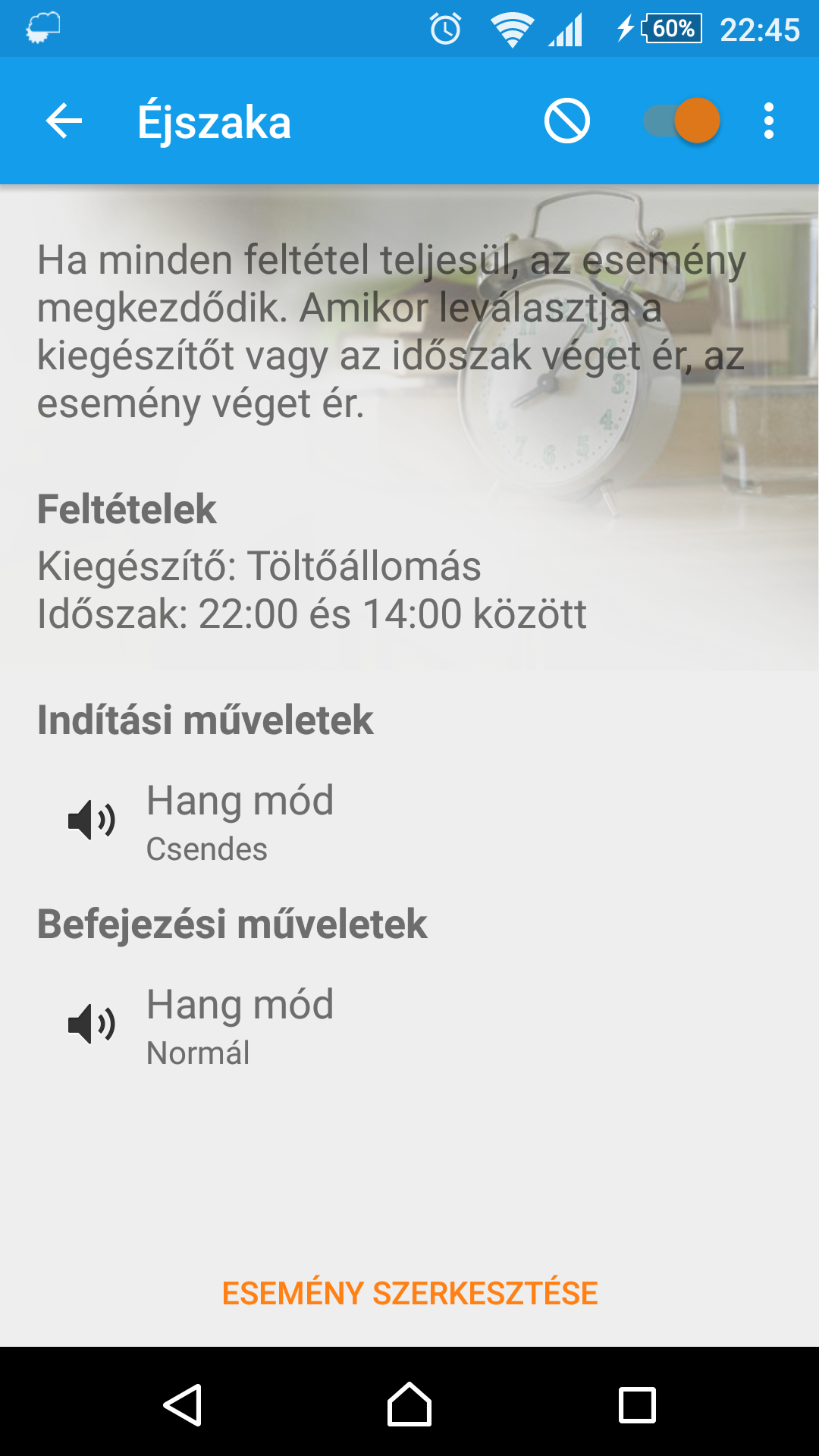Image resolution: width=819 pixels, height=1456 pixels.
Task: Tap ESEMÉNY SZERKESZTÉSE to edit the event
Action: (x=409, y=1293)
